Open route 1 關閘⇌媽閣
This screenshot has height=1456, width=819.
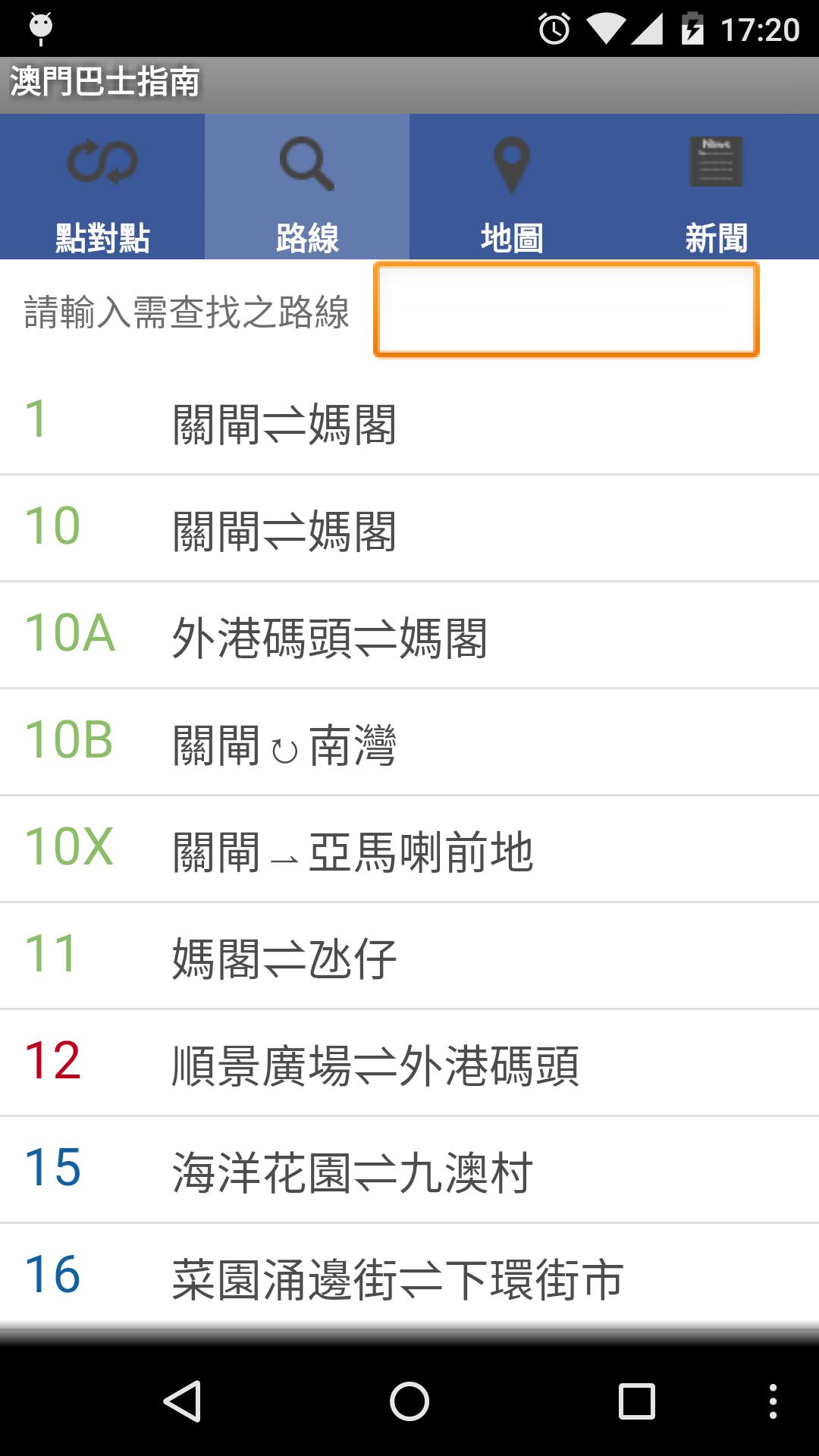tap(409, 422)
